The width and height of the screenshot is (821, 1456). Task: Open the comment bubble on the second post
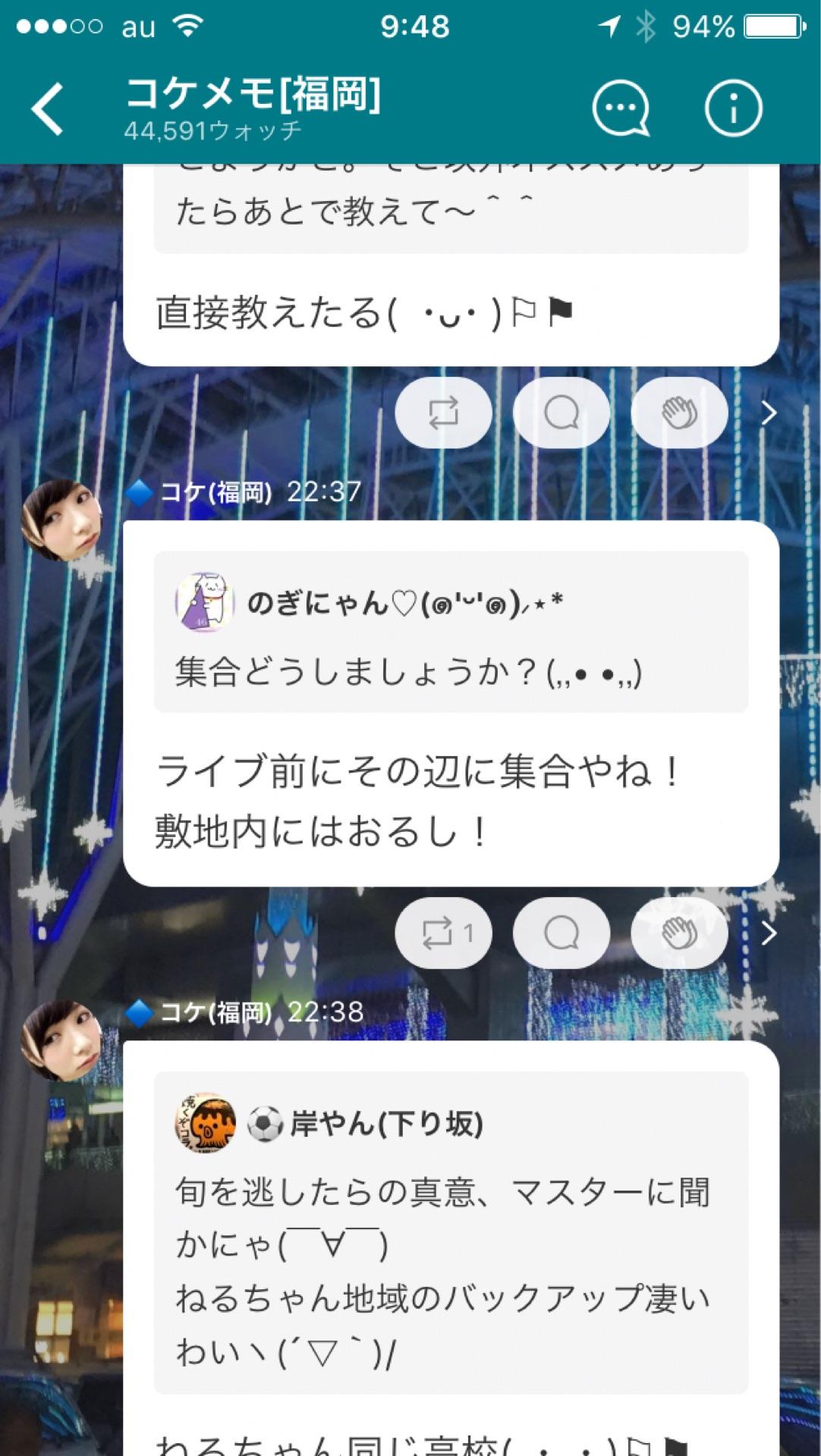click(561, 933)
